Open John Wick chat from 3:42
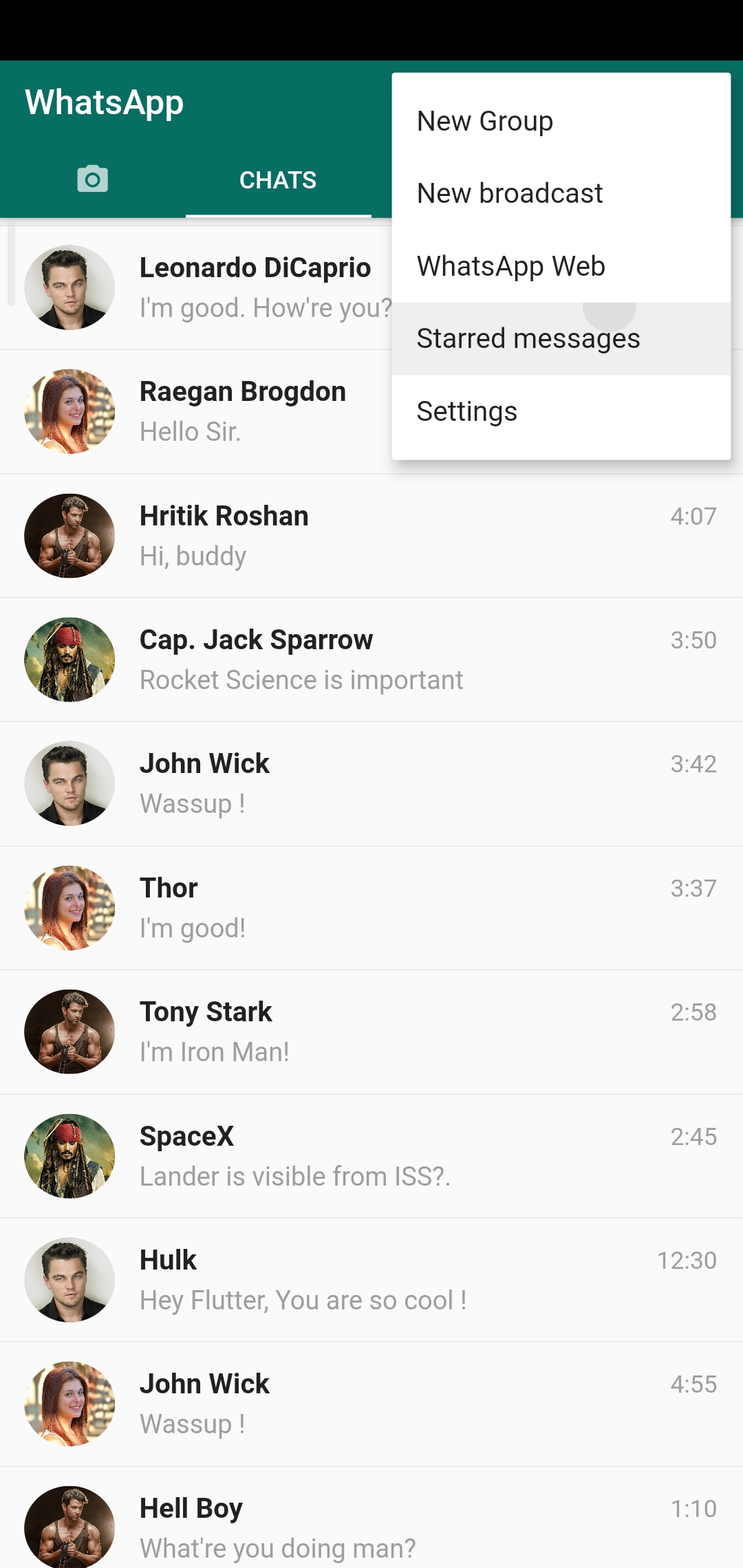Screen dimensions: 743x1568 click(371, 783)
